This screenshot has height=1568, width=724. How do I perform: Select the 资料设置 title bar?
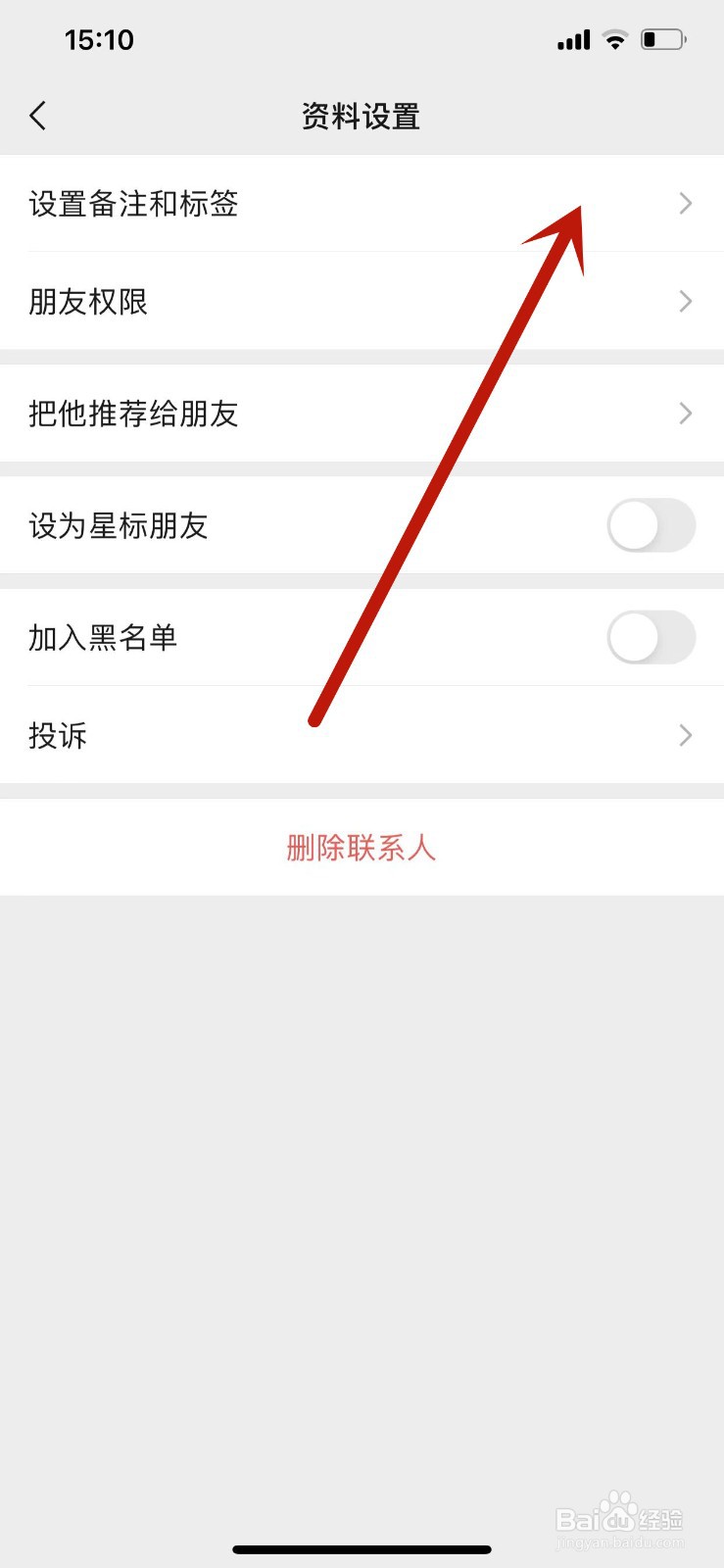[362, 115]
